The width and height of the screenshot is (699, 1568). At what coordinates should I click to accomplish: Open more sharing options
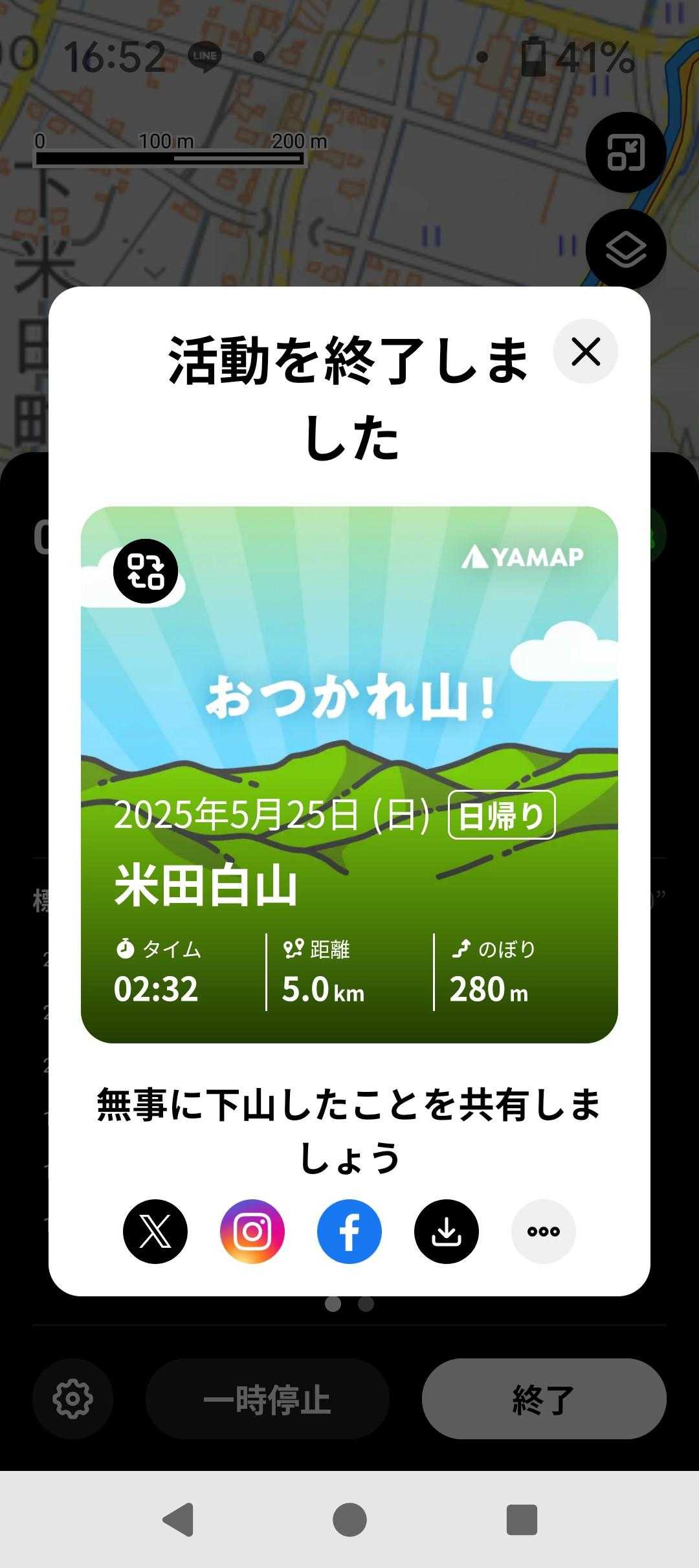pos(544,1231)
